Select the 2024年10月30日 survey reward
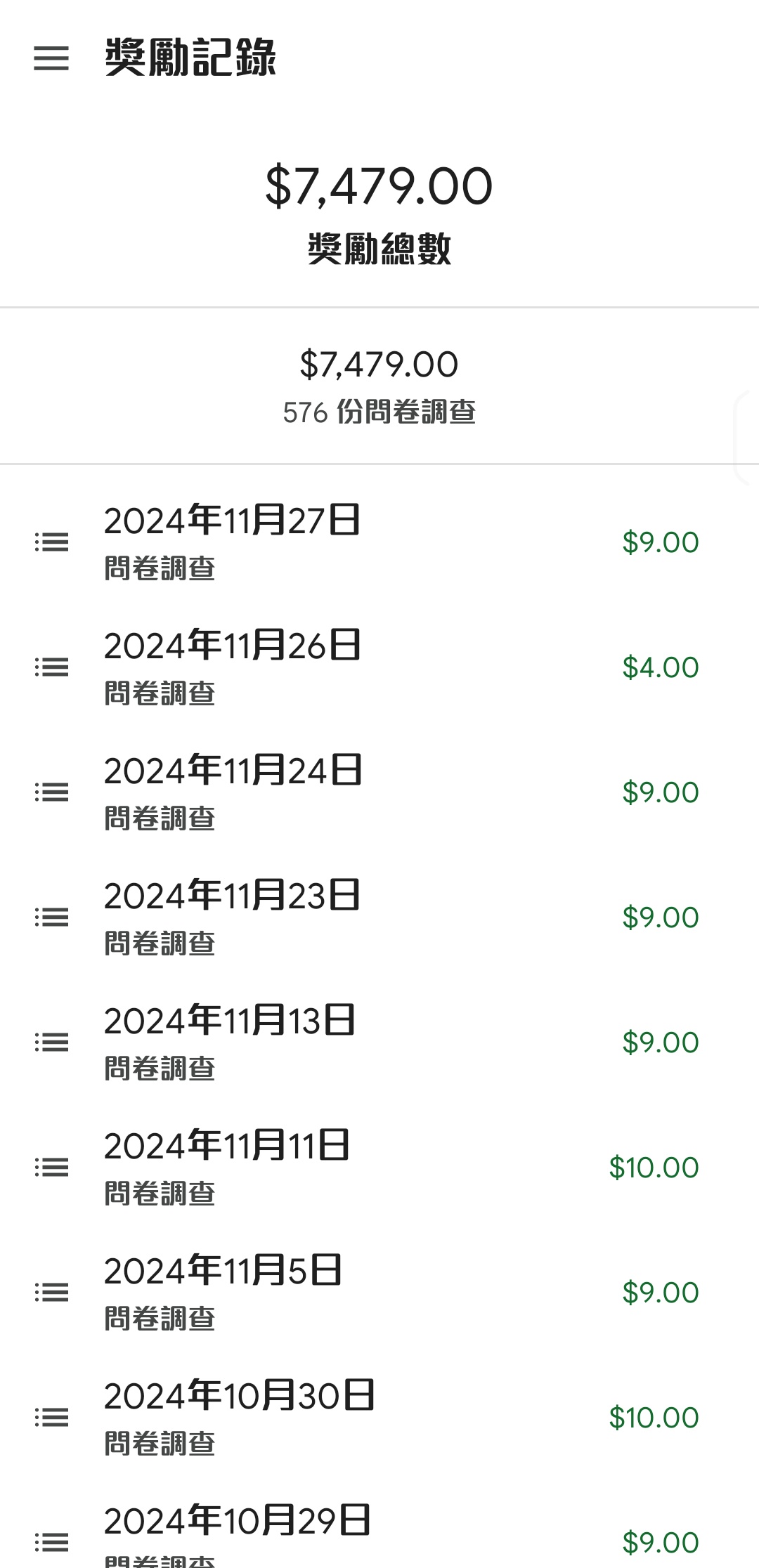Viewport: 759px width, 1568px height. (x=379, y=1417)
